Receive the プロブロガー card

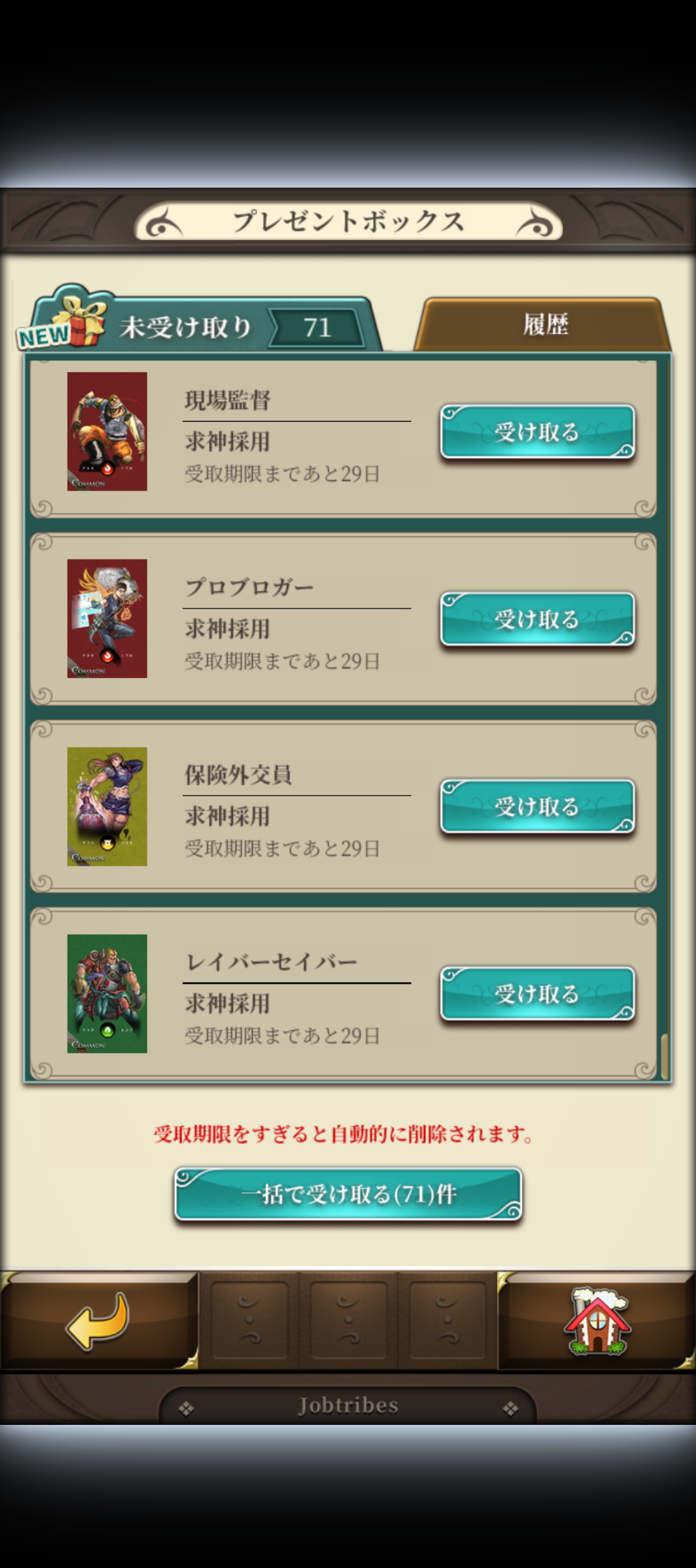(537, 620)
